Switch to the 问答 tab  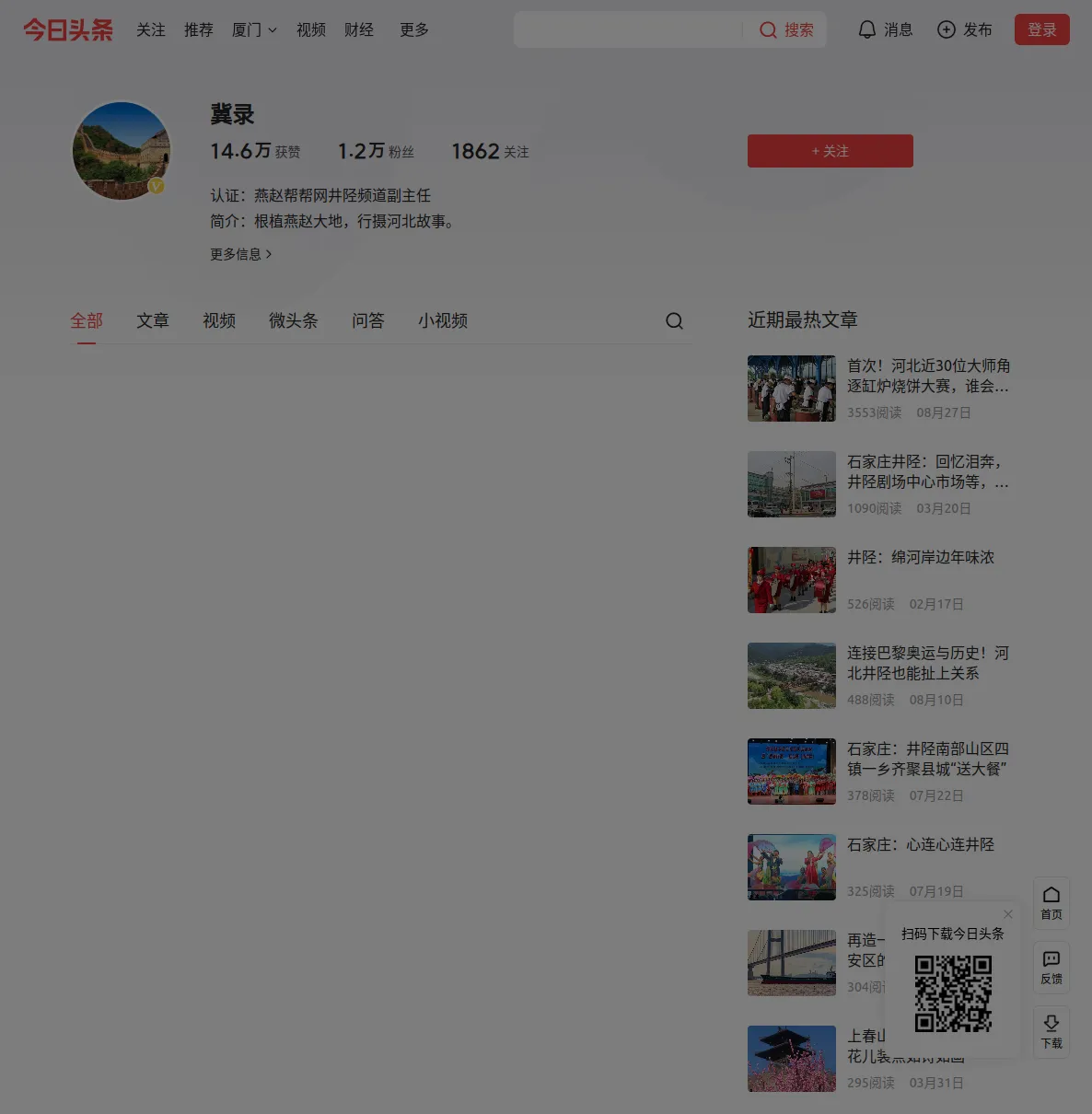pos(367,320)
